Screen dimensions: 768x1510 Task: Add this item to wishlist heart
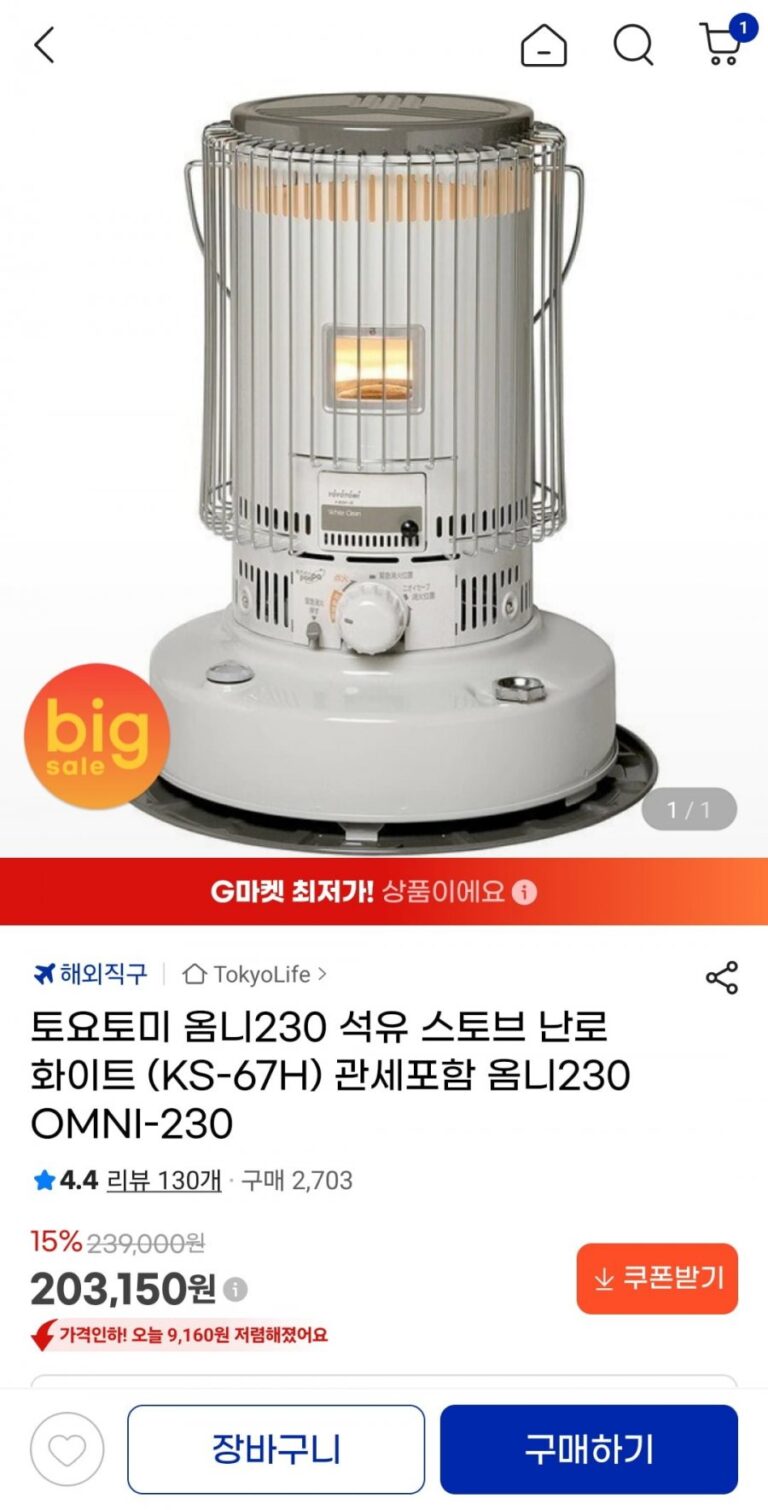tap(67, 1449)
